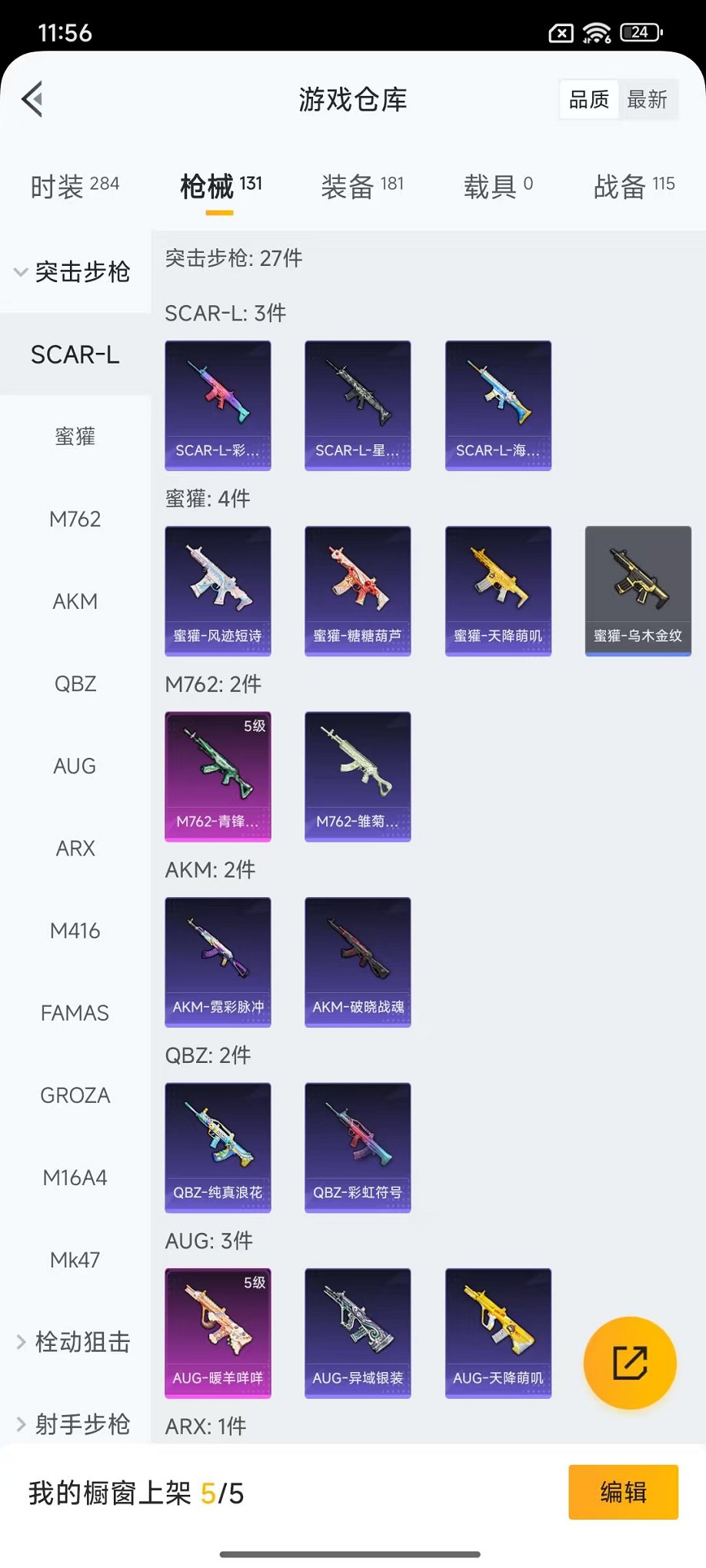Switch to the 时装 tab
Viewport: 706px width, 1568px height.
(x=75, y=186)
